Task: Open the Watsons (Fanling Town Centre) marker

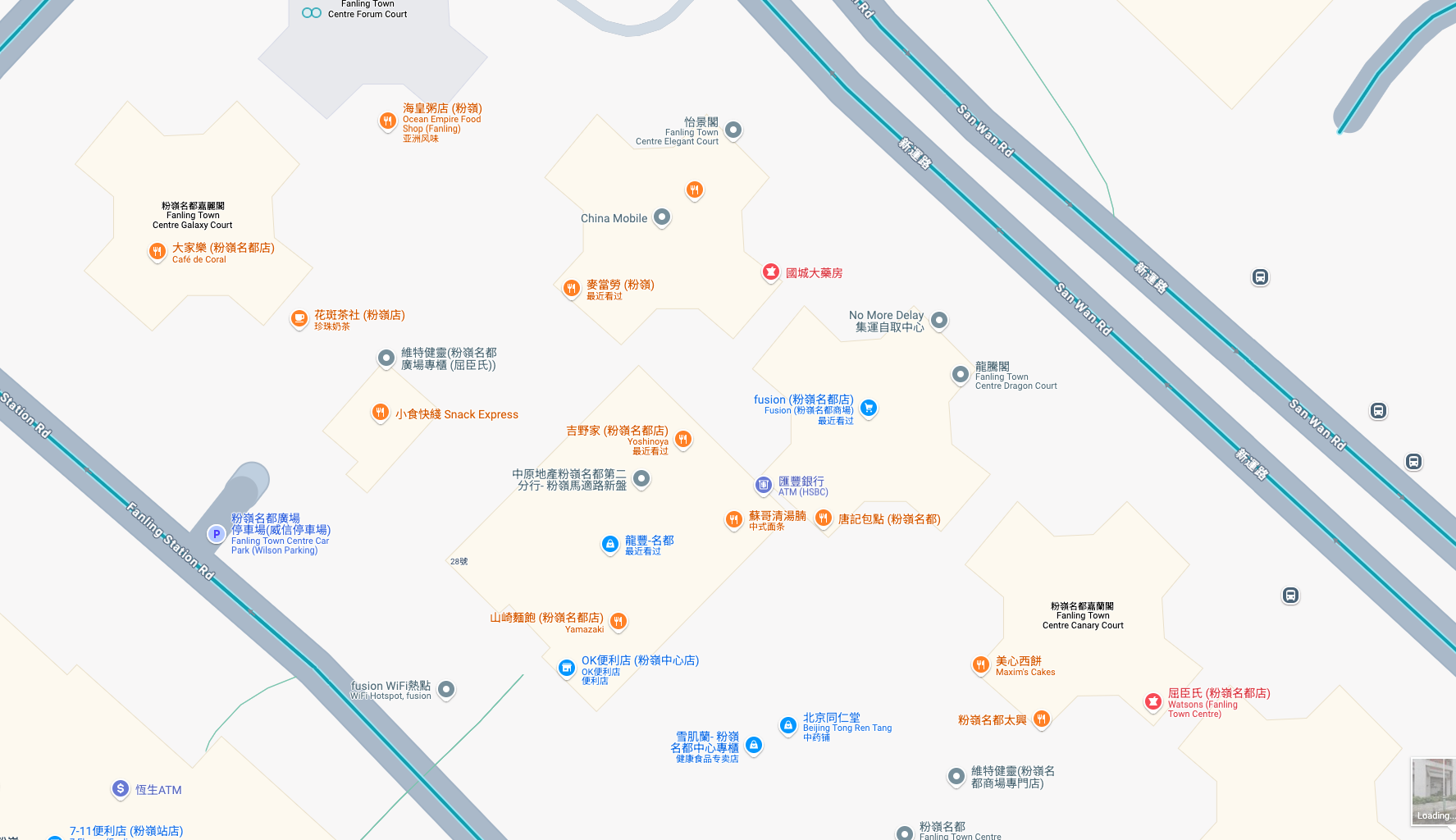Action: (x=1153, y=701)
